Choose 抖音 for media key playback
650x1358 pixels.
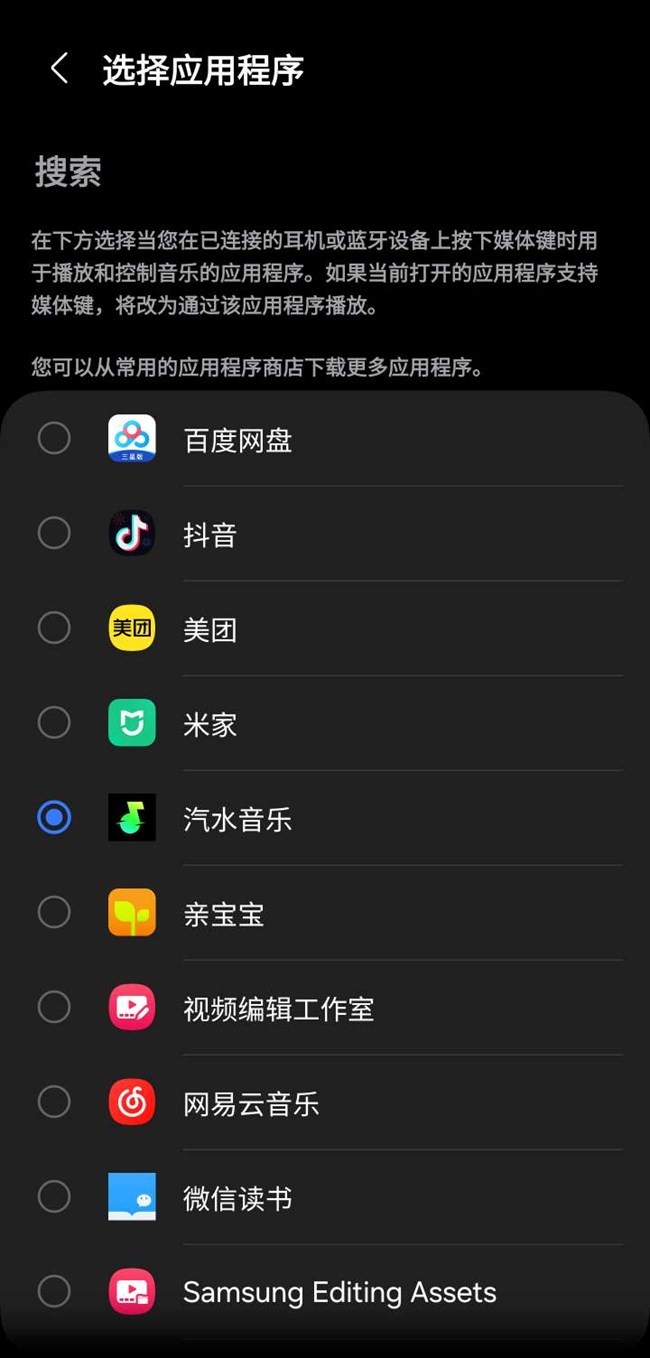(x=54, y=533)
